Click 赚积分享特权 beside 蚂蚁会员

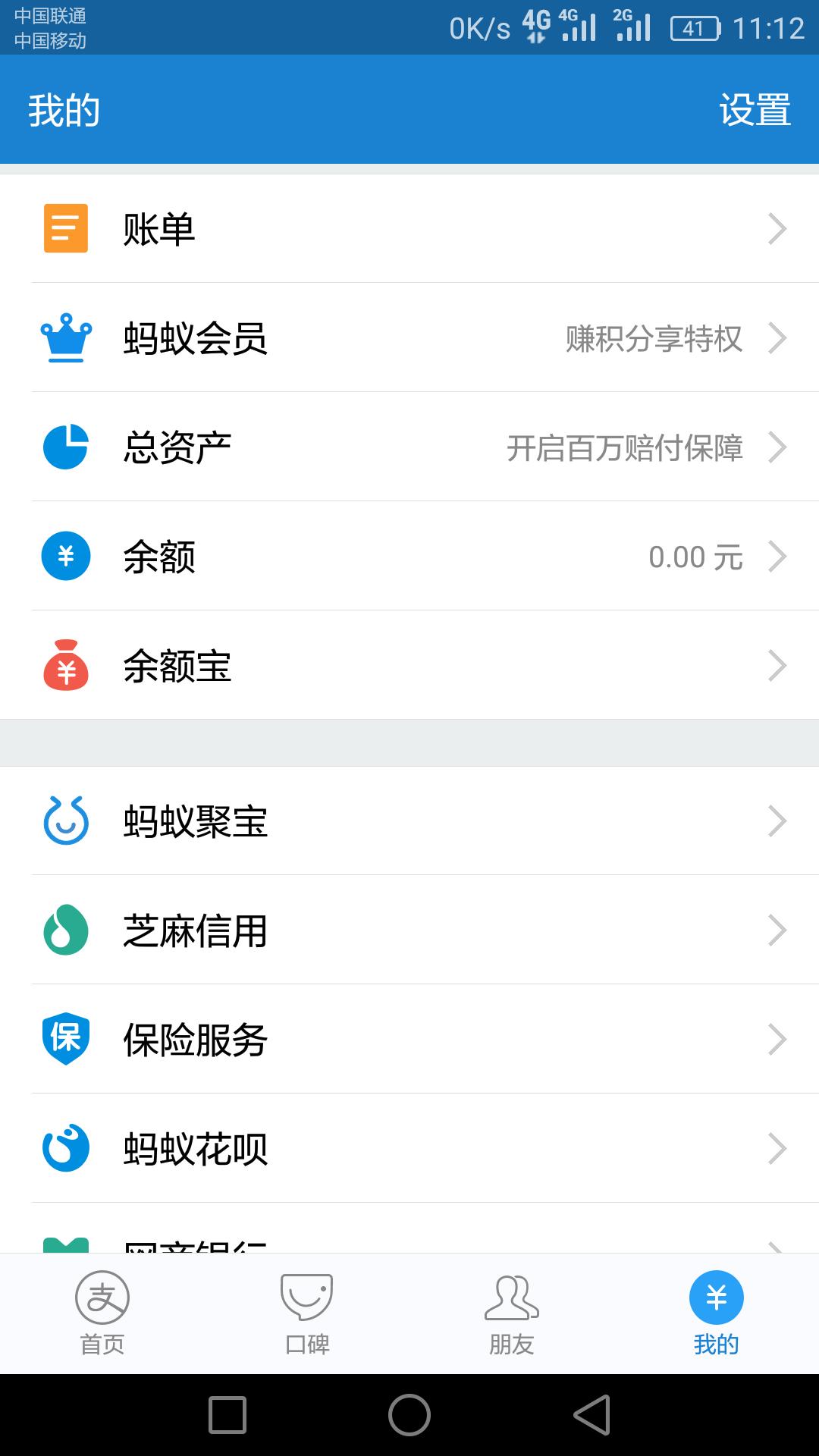coord(654,340)
